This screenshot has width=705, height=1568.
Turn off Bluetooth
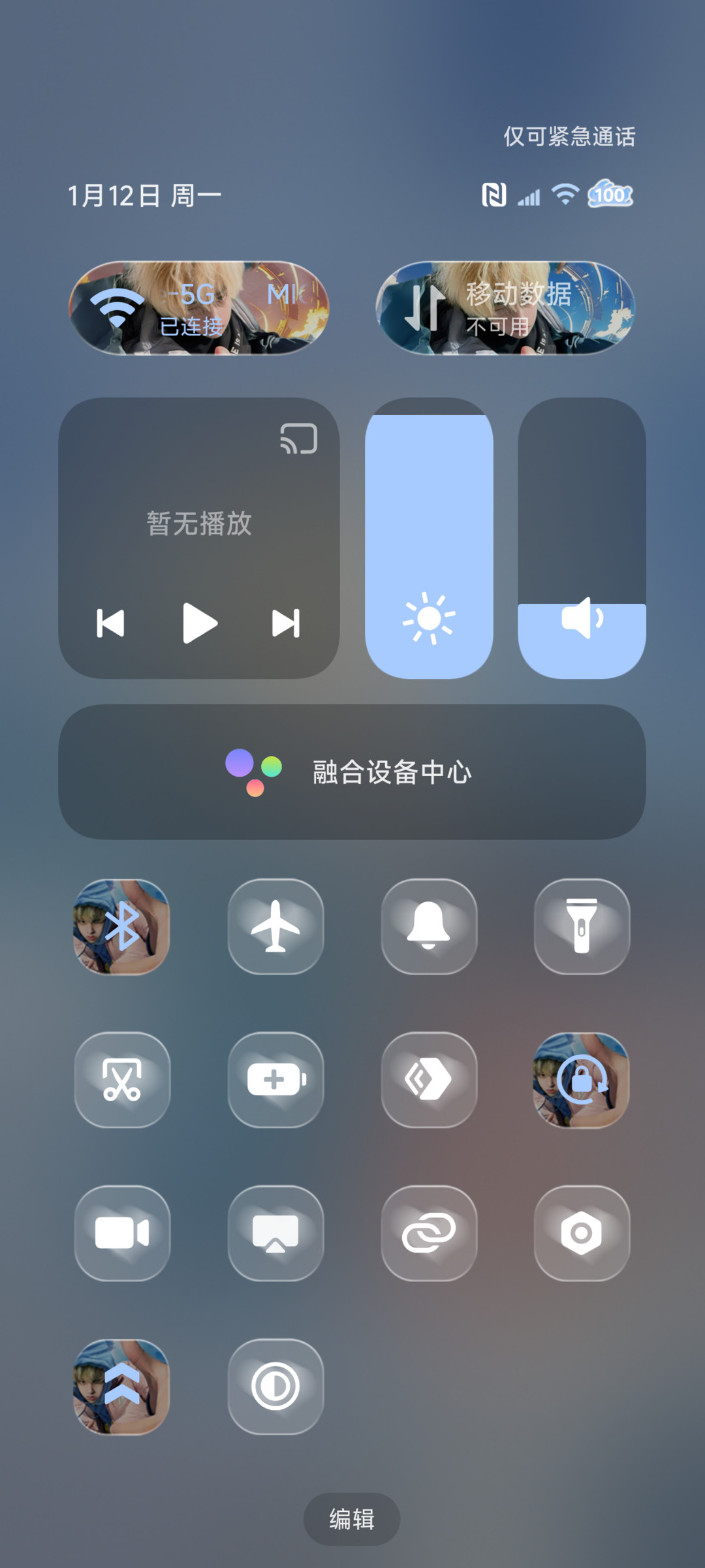(122, 926)
